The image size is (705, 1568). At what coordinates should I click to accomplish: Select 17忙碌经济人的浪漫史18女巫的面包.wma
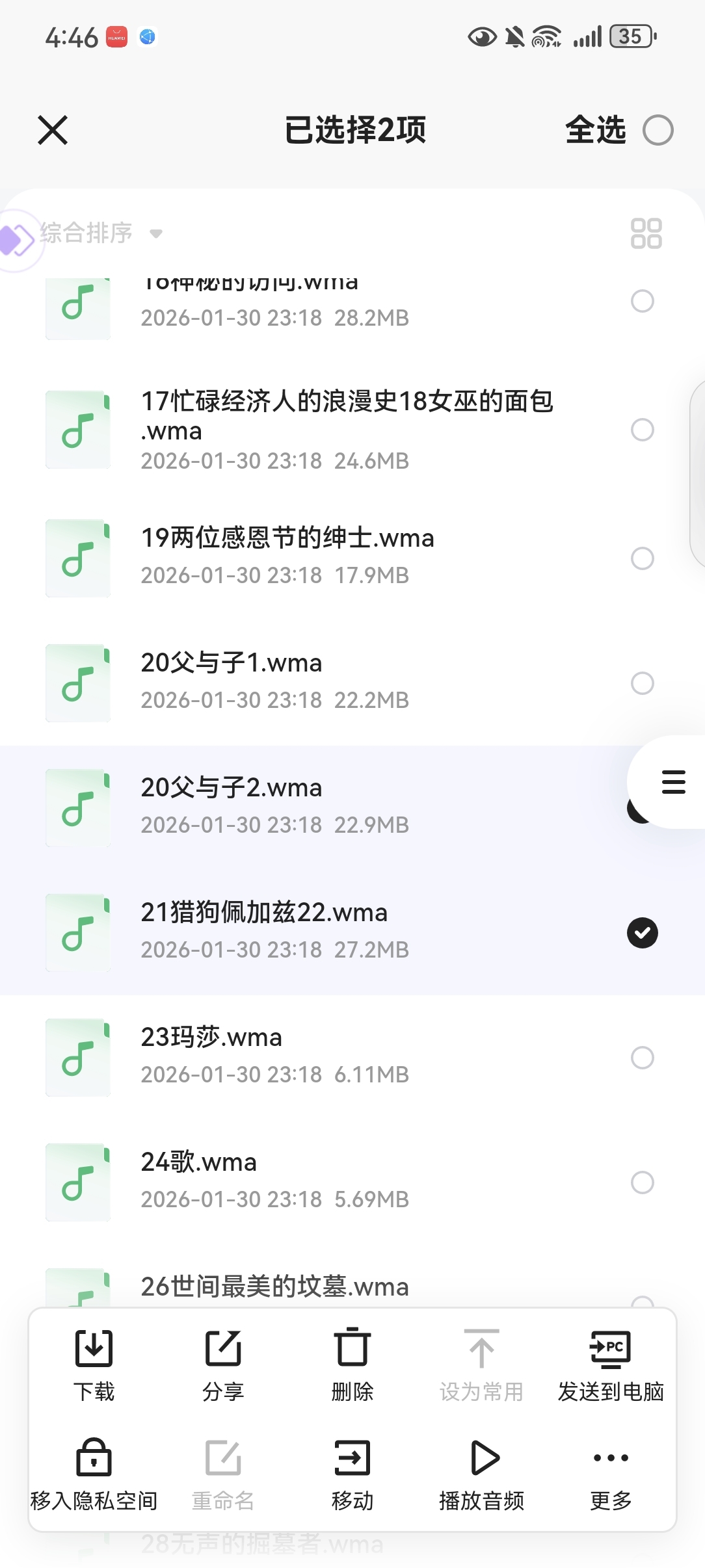click(x=642, y=430)
